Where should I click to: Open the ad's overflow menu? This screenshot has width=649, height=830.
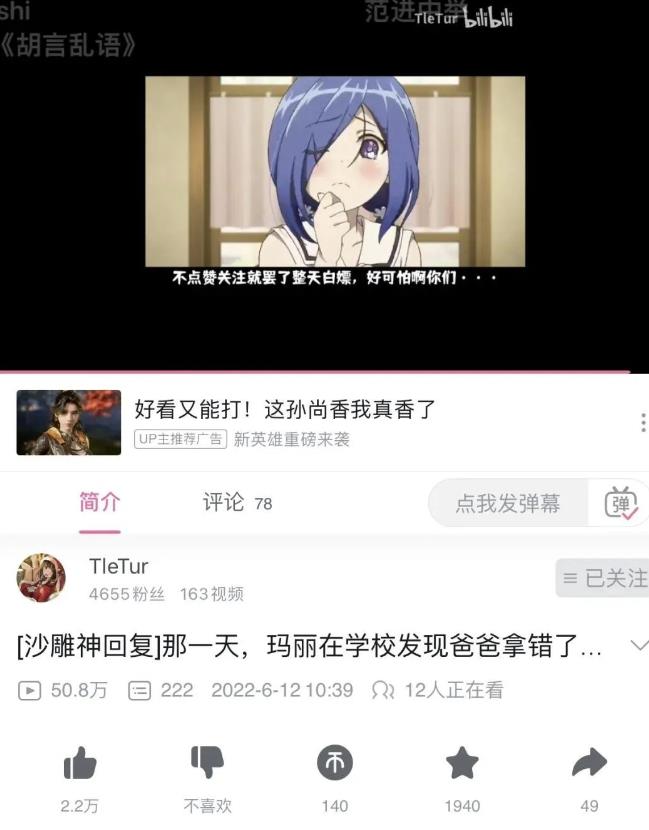point(641,423)
